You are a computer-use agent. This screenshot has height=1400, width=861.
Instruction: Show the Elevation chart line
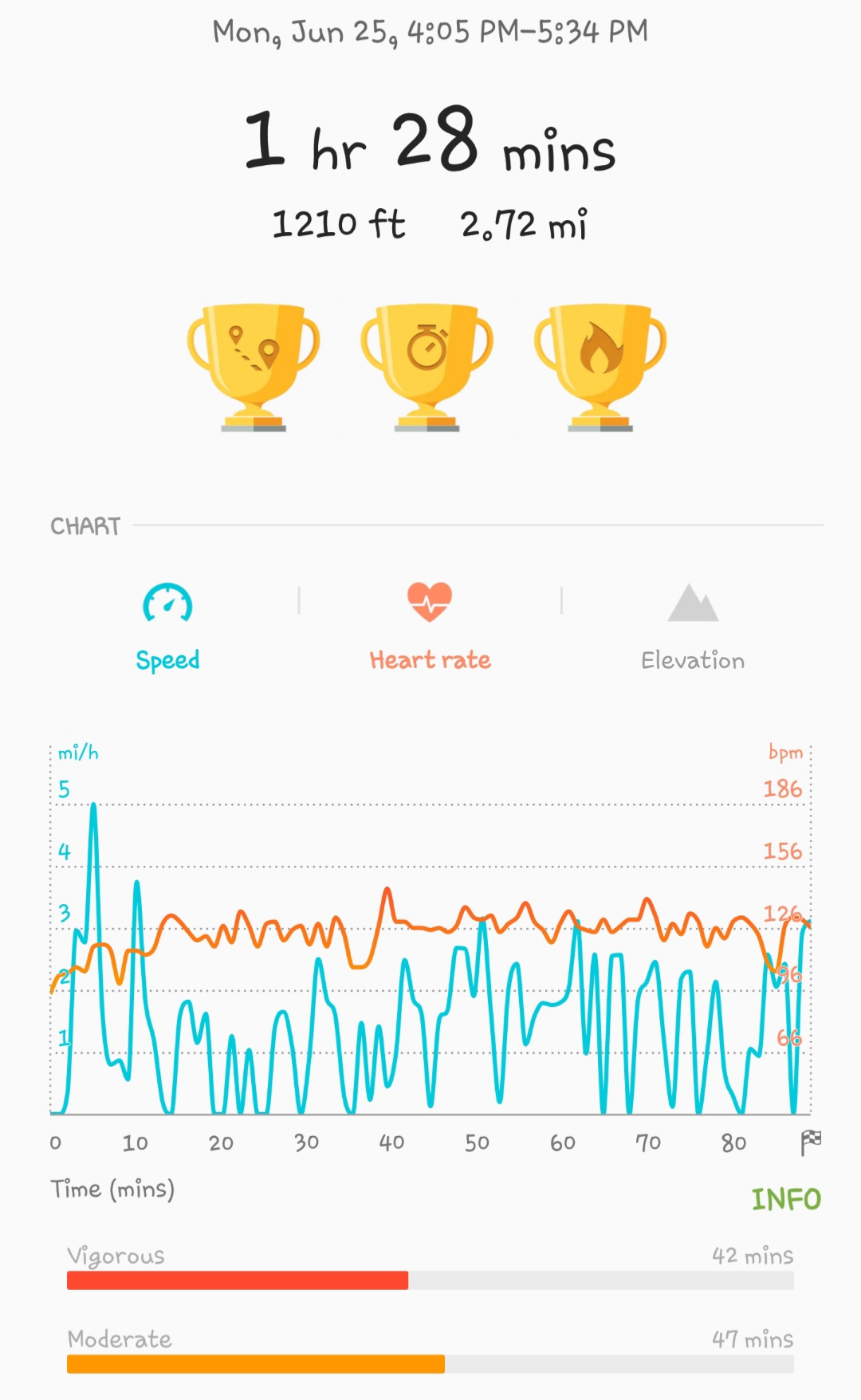692,627
